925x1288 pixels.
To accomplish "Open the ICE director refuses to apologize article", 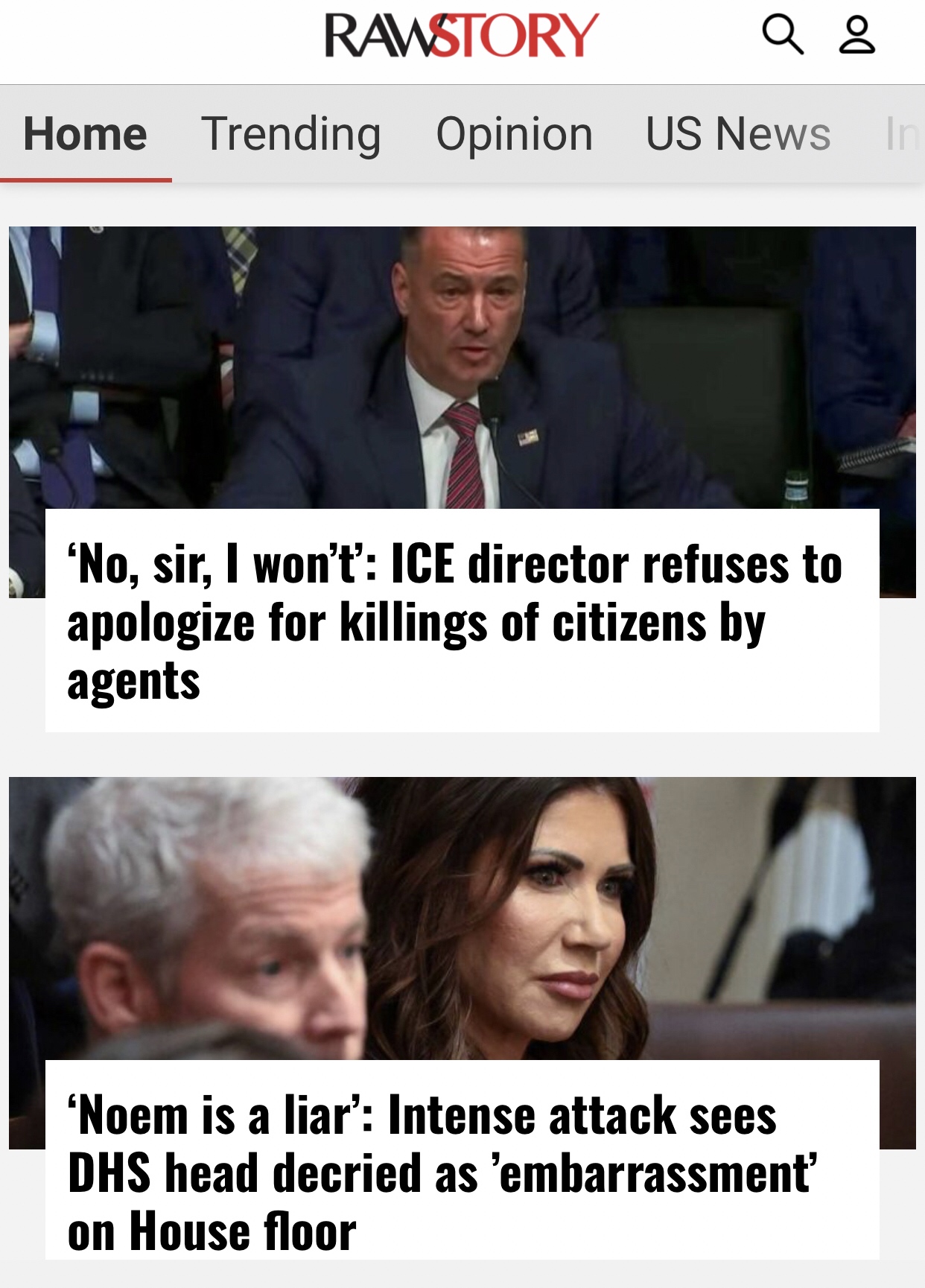I will pos(454,621).
